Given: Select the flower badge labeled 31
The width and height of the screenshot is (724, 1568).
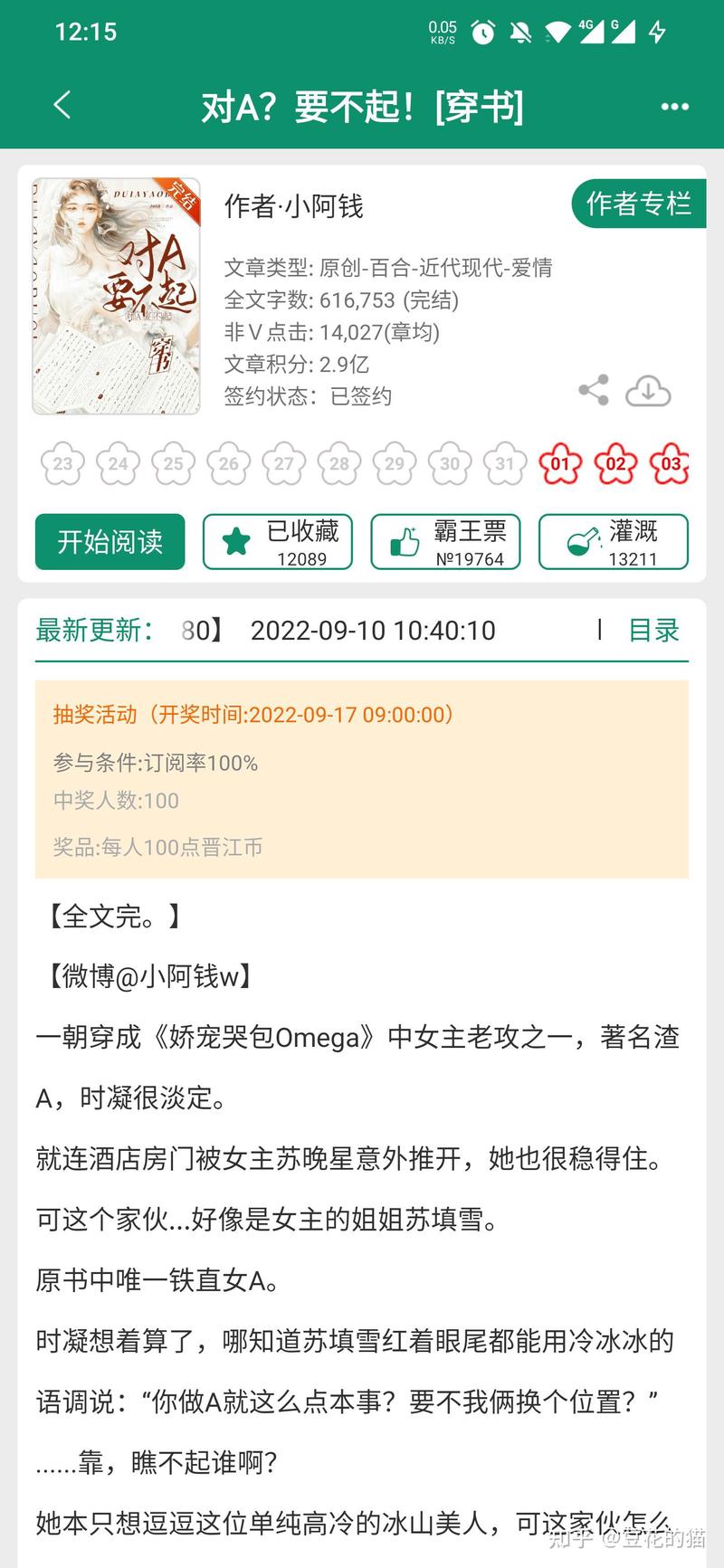Looking at the screenshot, I should [x=504, y=464].
